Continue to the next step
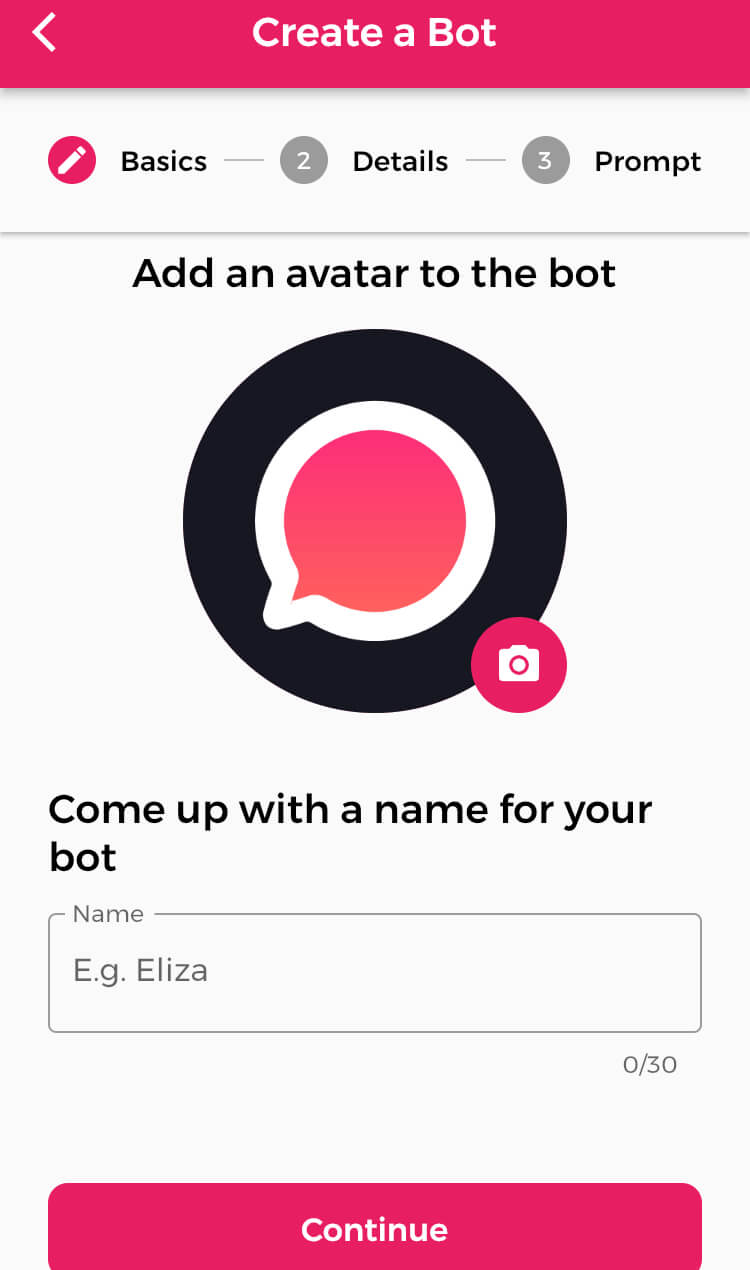The width and height of the screenshot is (750, 1270). click(375, 1229)
